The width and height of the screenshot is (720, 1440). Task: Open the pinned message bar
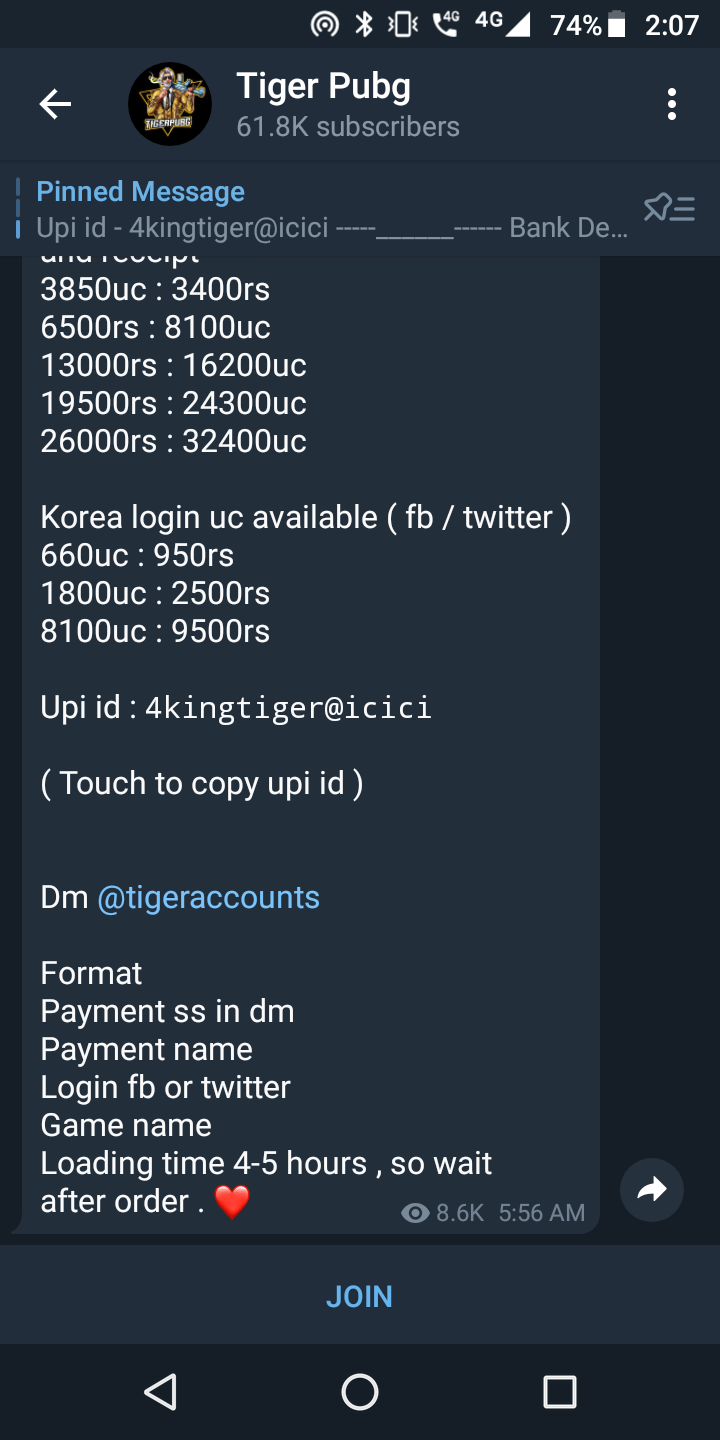[x=330, y=209]
